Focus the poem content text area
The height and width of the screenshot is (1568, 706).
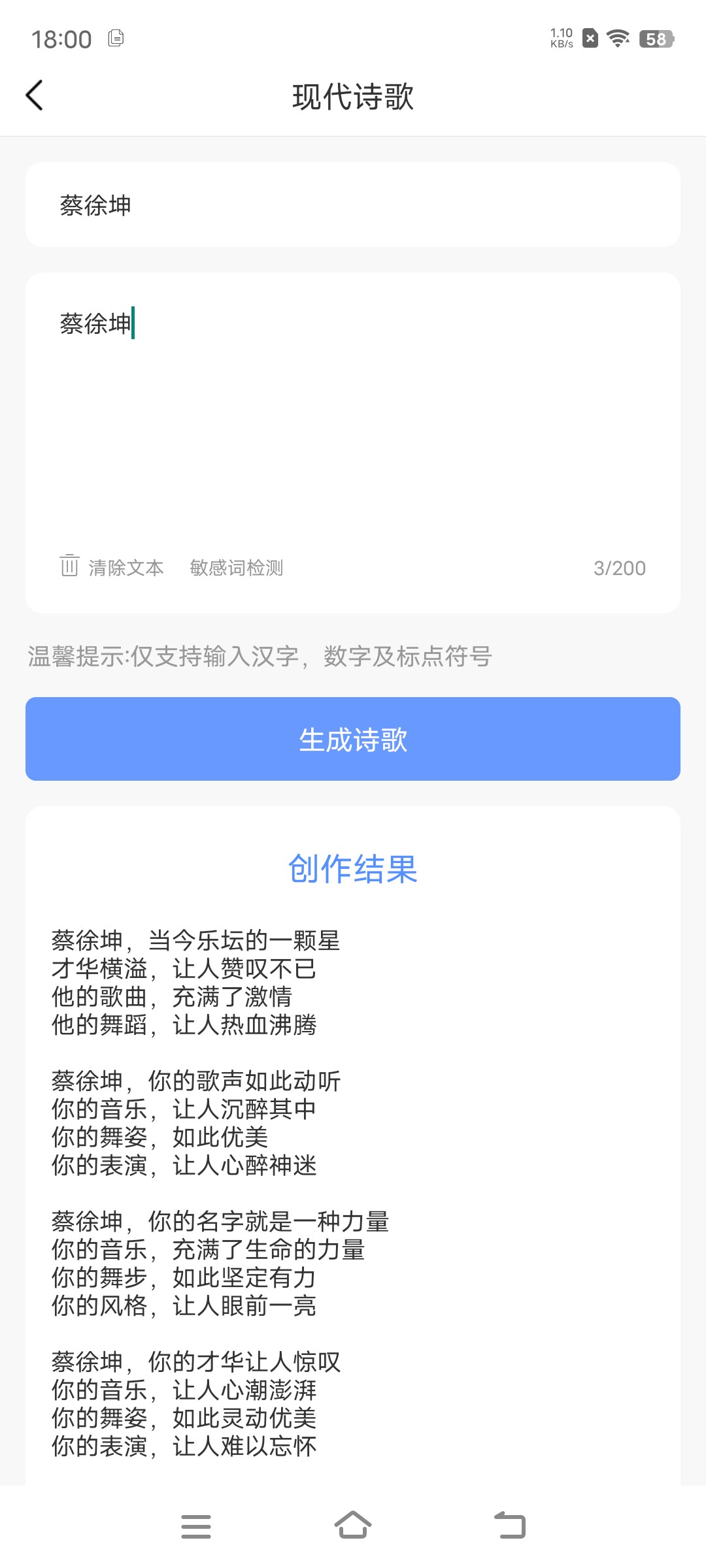click(x=353, y=418)
